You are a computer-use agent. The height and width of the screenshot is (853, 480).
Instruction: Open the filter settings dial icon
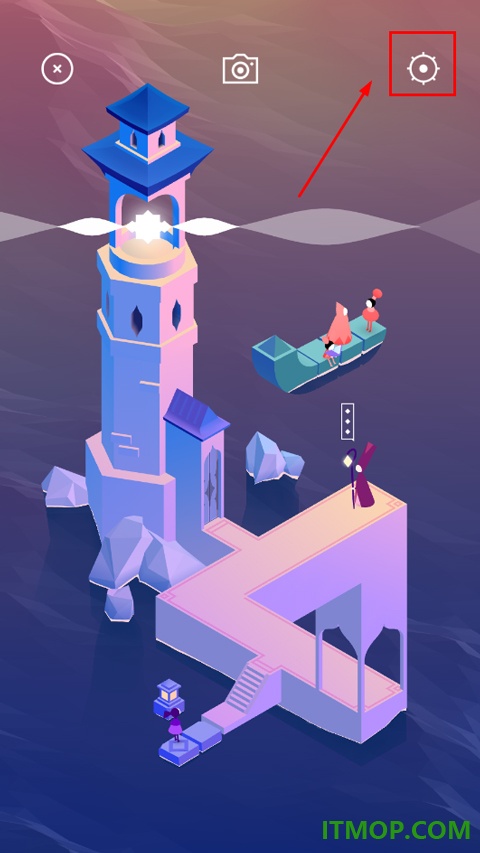tap(423, 68)
